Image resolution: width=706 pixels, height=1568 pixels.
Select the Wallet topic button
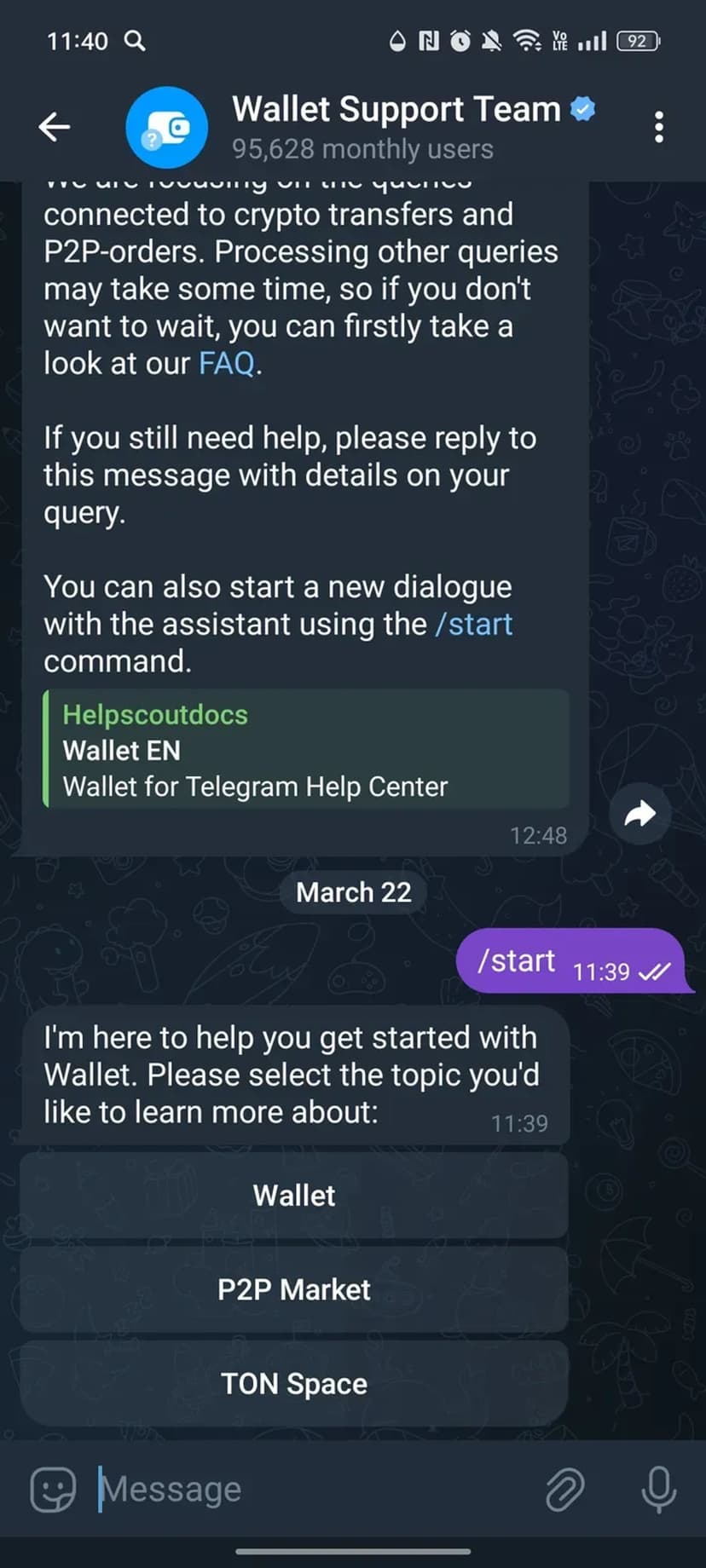click(x=294, y=1196)
